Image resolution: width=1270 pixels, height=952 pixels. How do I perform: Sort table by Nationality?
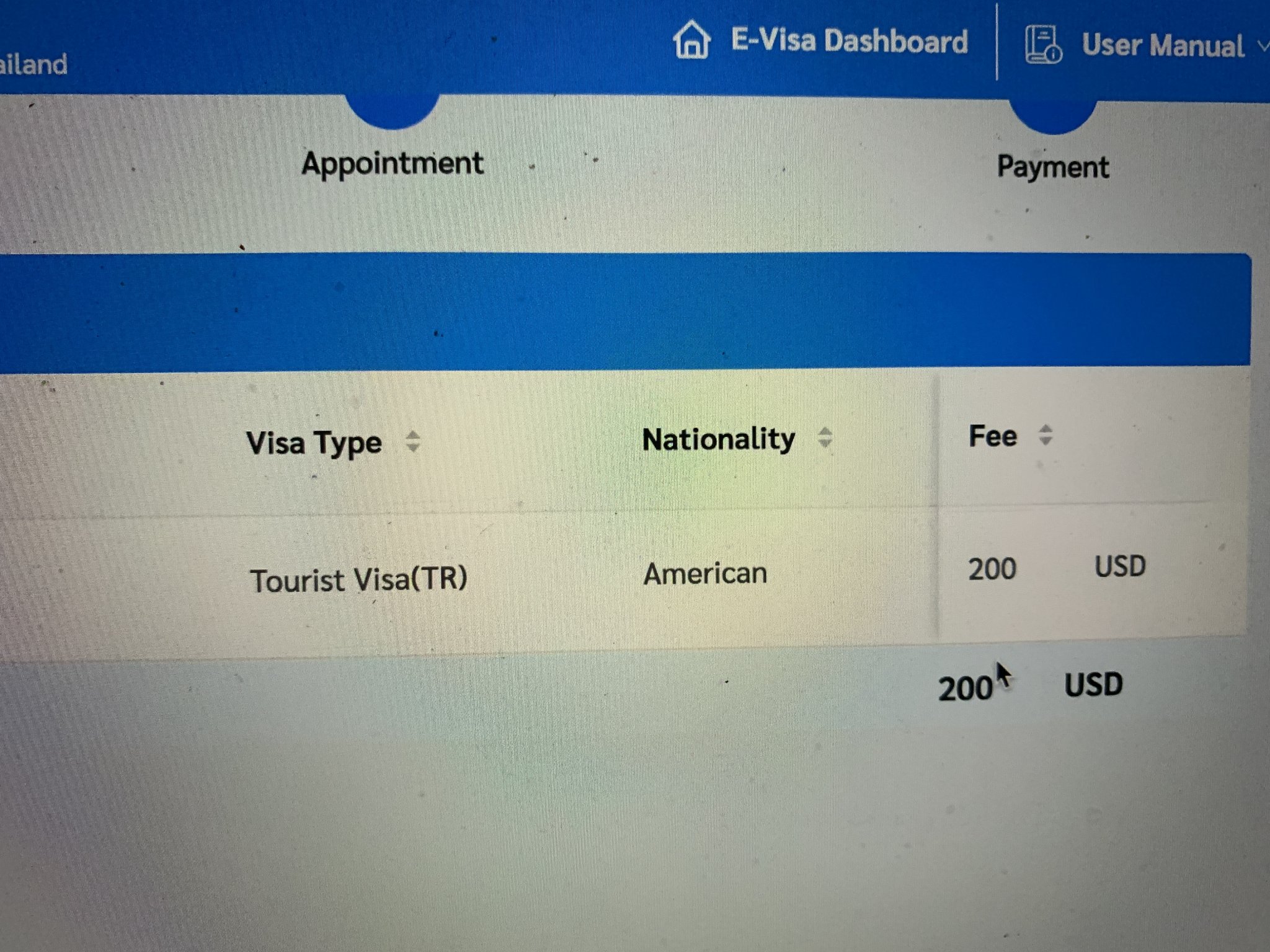pyautogui.click(x=824, y=438)
